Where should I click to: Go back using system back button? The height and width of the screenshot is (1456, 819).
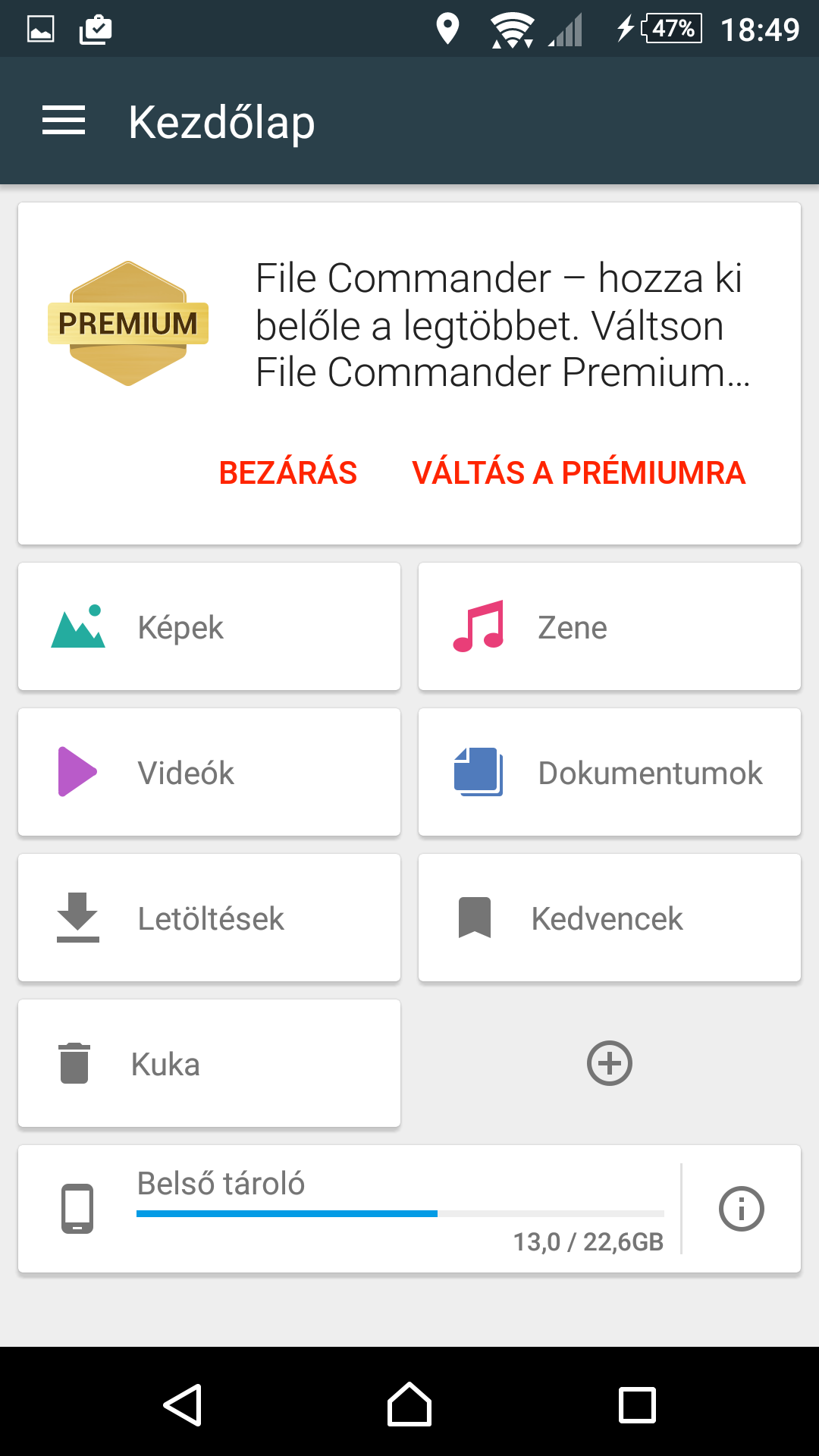tap(183, 1405)
